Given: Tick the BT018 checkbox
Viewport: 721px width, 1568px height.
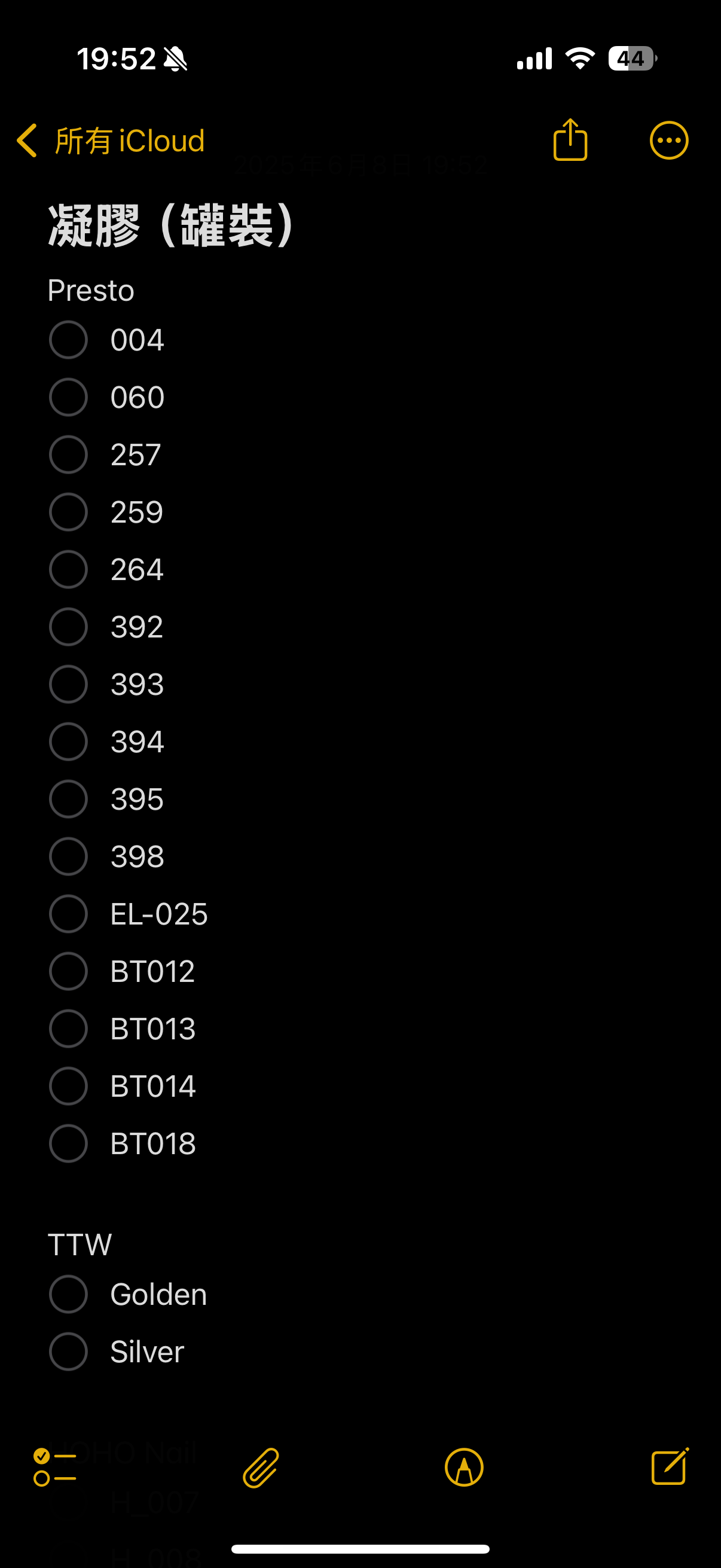Looking at the screenshot, I should click(68, 1143).
